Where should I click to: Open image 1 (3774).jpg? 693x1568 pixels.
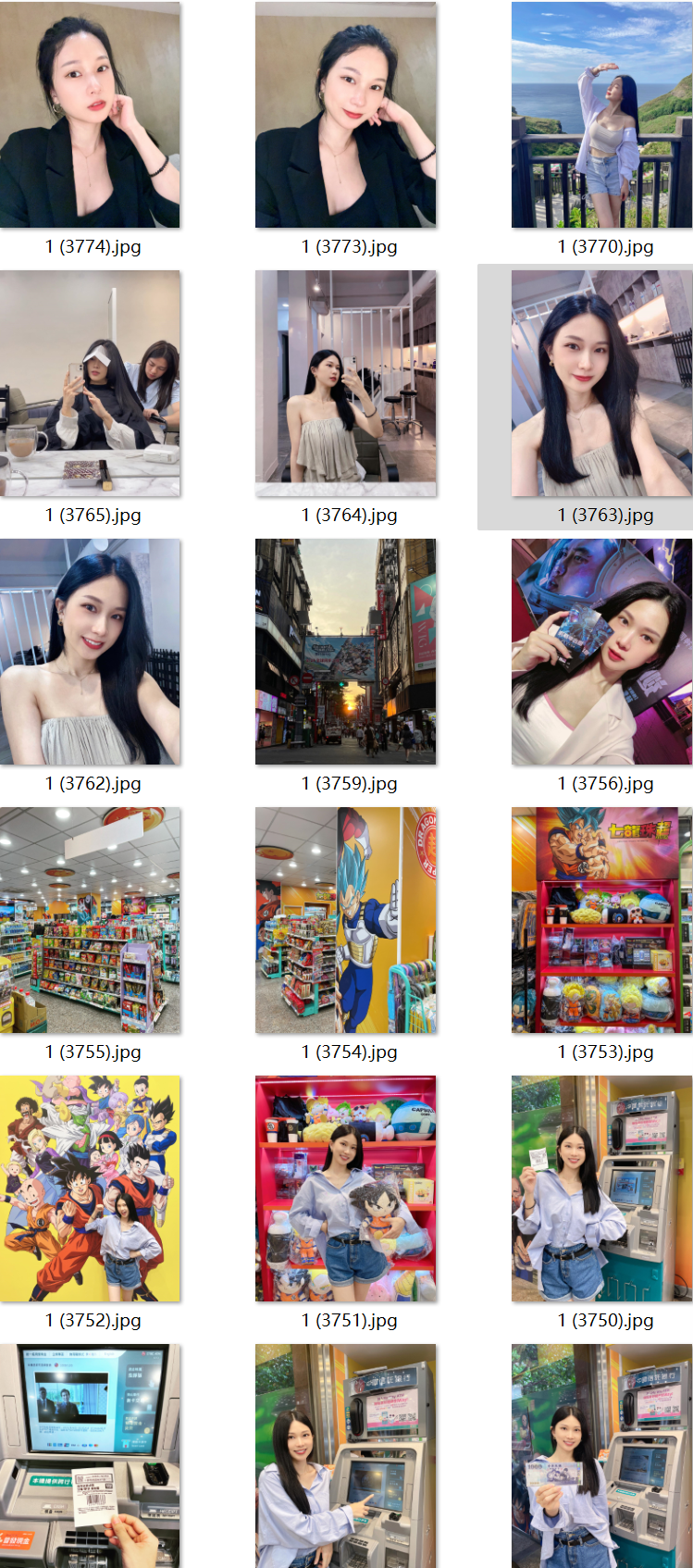pyautogui.click(x=90, y=115)
